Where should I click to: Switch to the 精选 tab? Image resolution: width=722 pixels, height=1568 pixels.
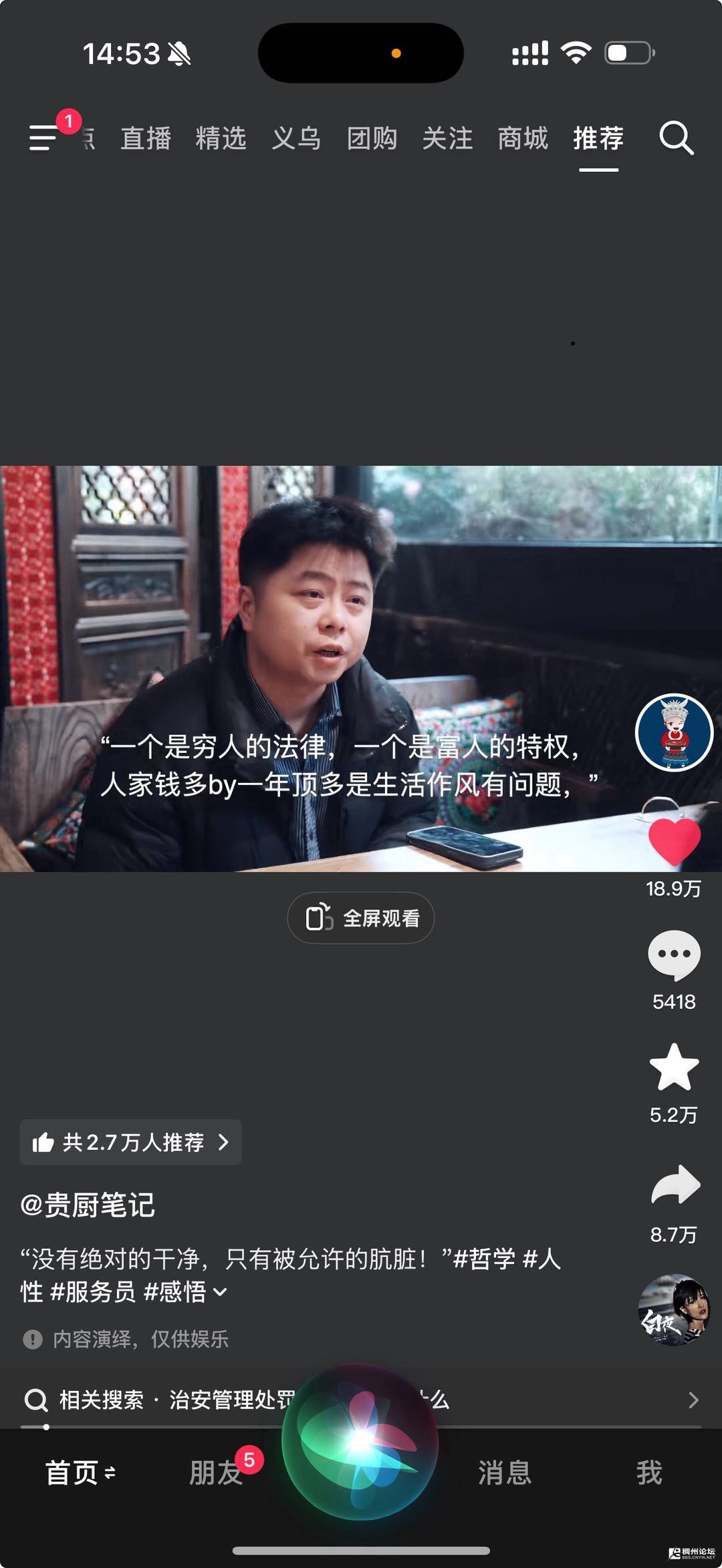coord(221,138)
